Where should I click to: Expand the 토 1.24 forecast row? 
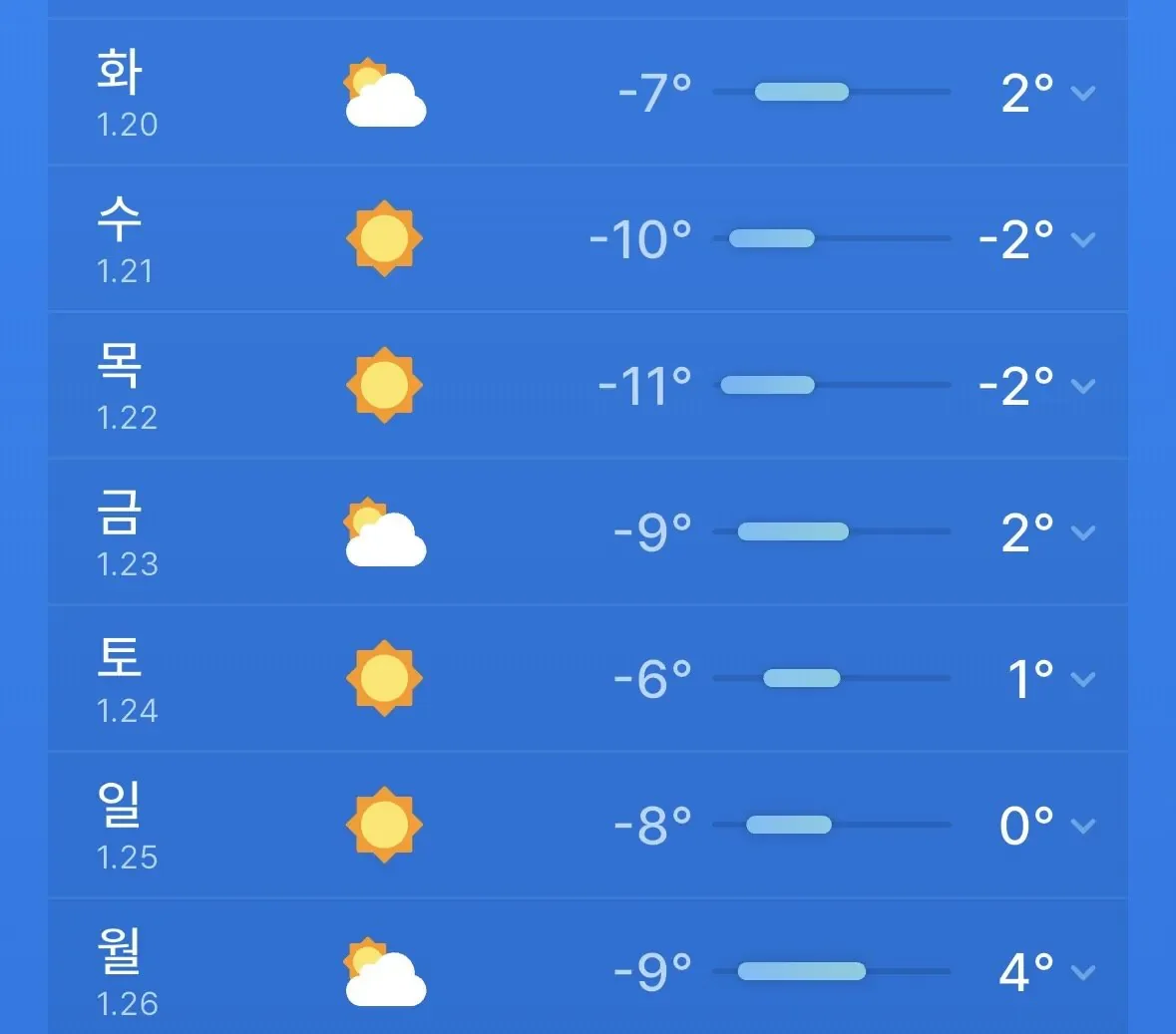pos(1082,680)
